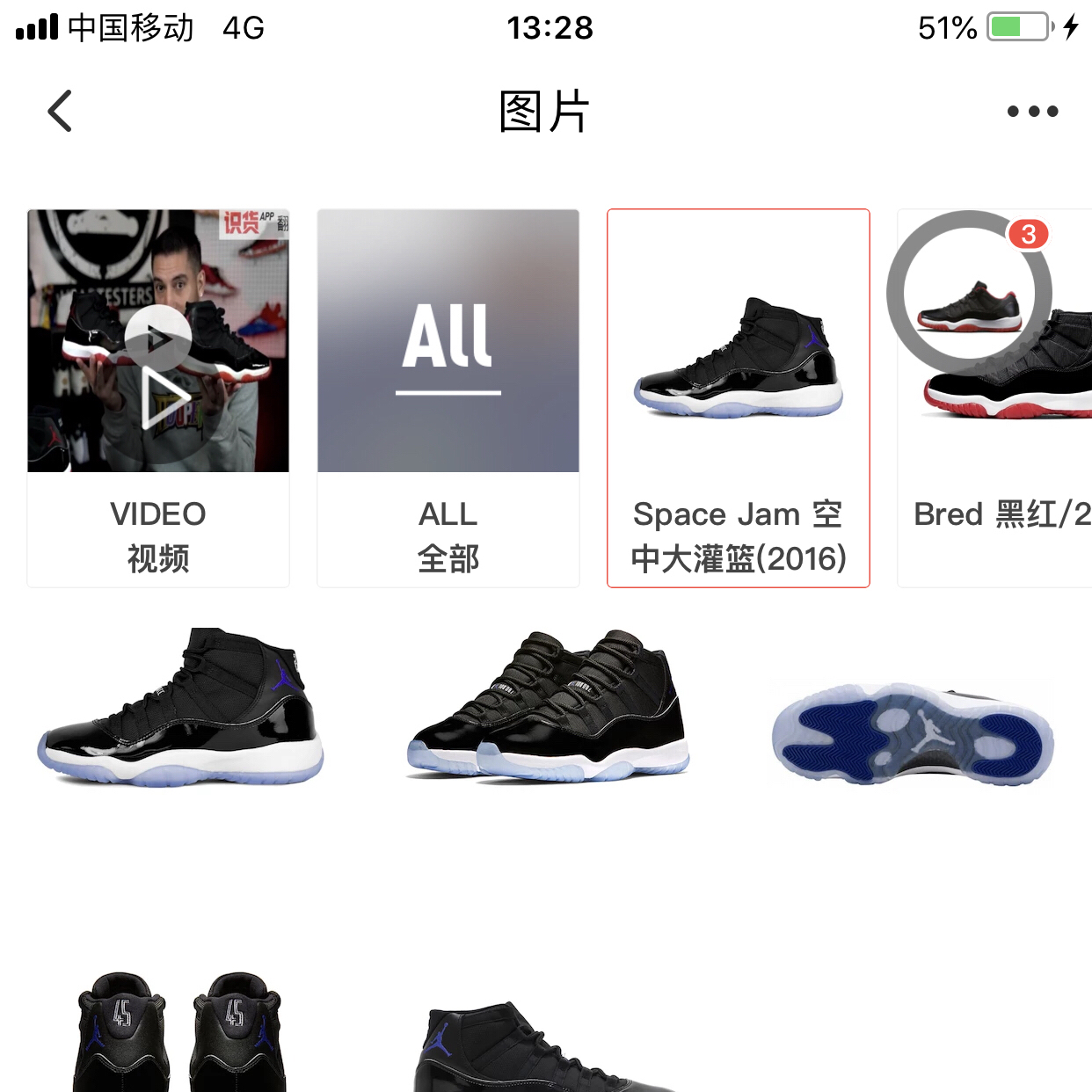Select the ALL 全部 category
Screen dimensions: 1092x1092
point(448,397)
